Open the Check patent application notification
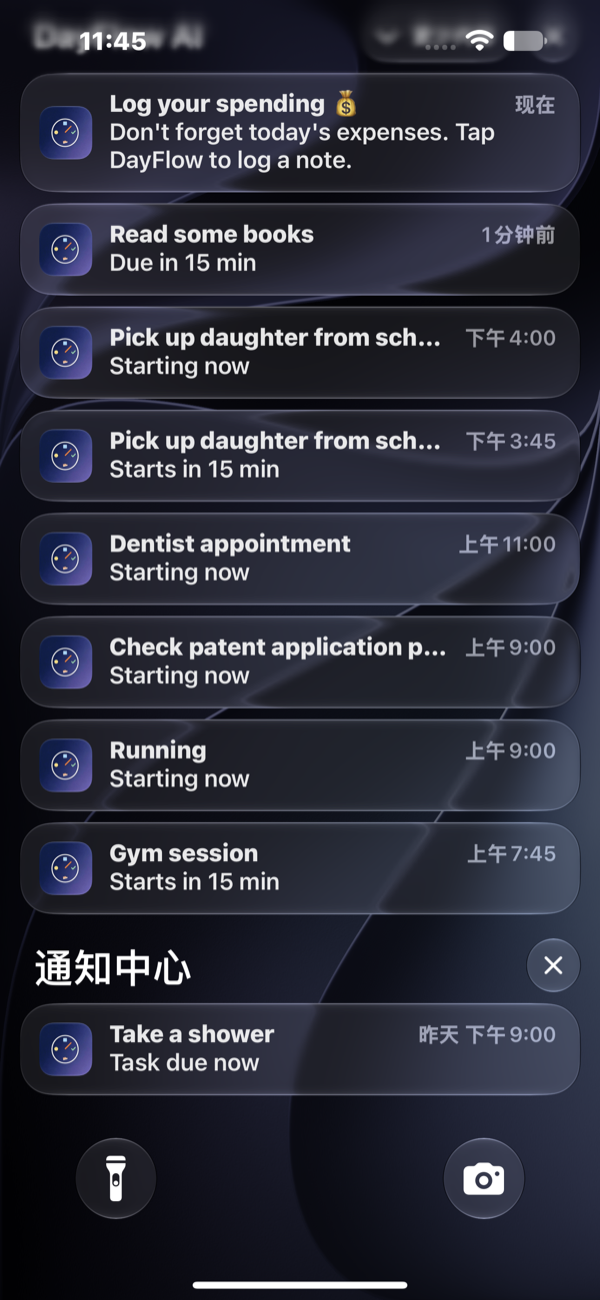The height and width of the screenshot is (1300, 600). [x=300, y=661]
